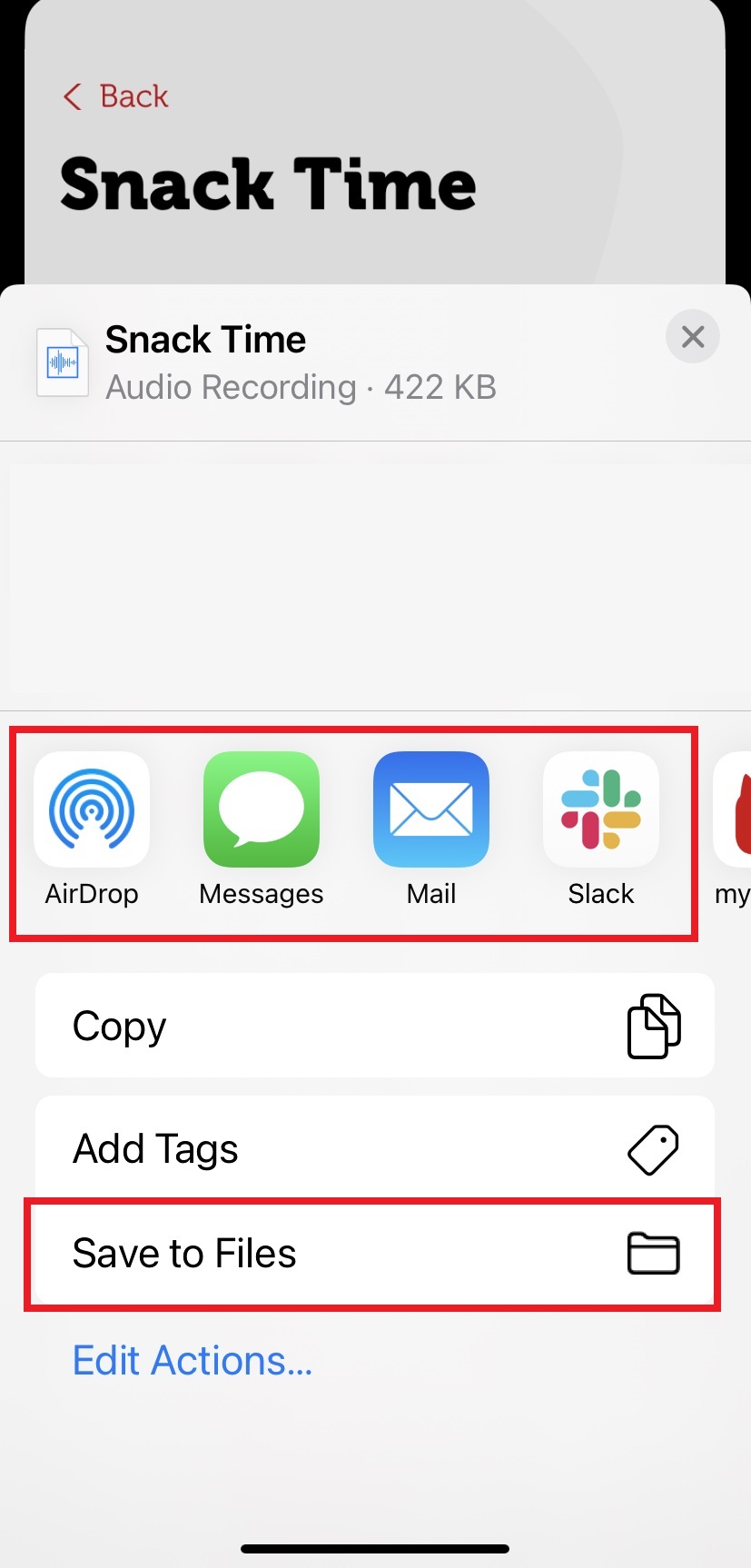Go back from Snack Time
Image resolution: width=751 pixels, height=1568 pixels.
[x=116, y=96]
